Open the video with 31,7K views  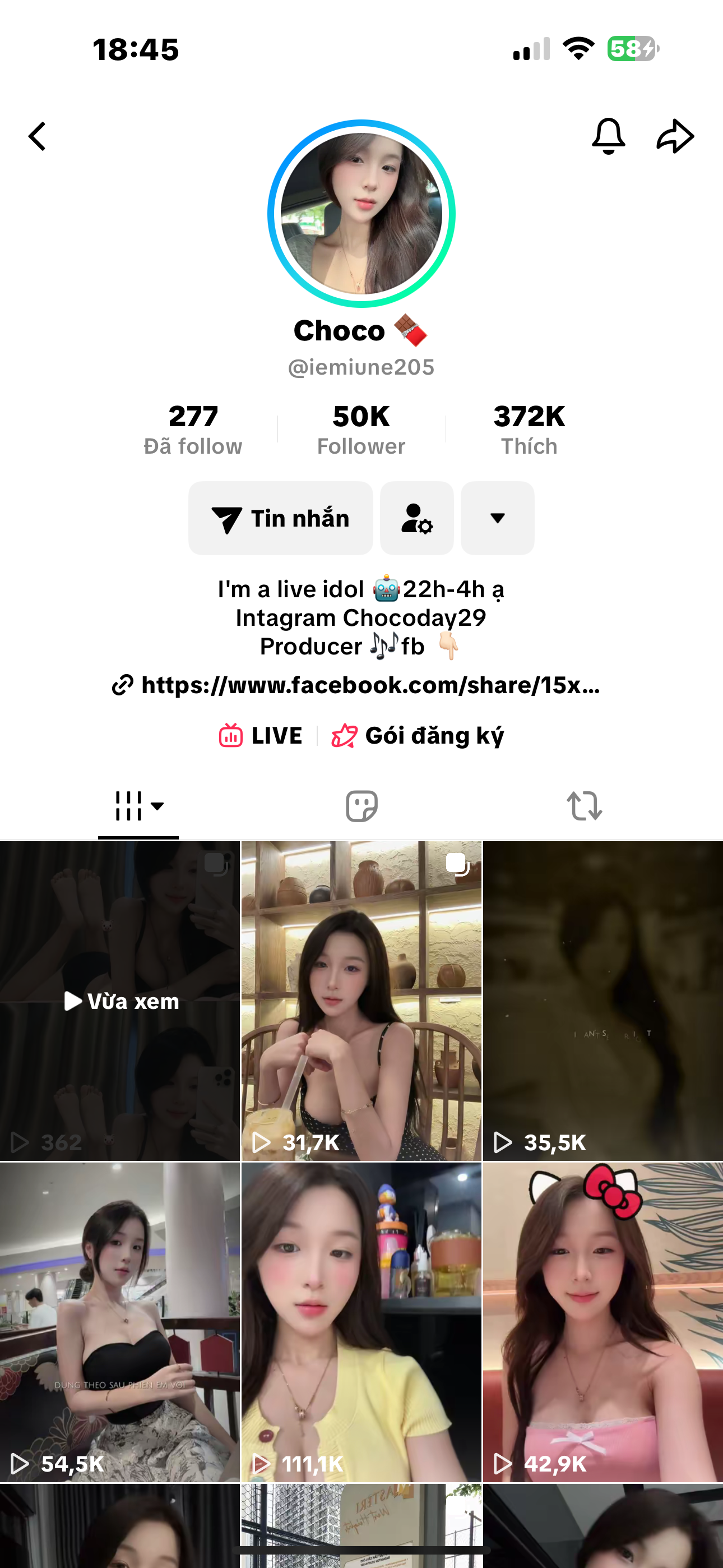[361, 1000]
